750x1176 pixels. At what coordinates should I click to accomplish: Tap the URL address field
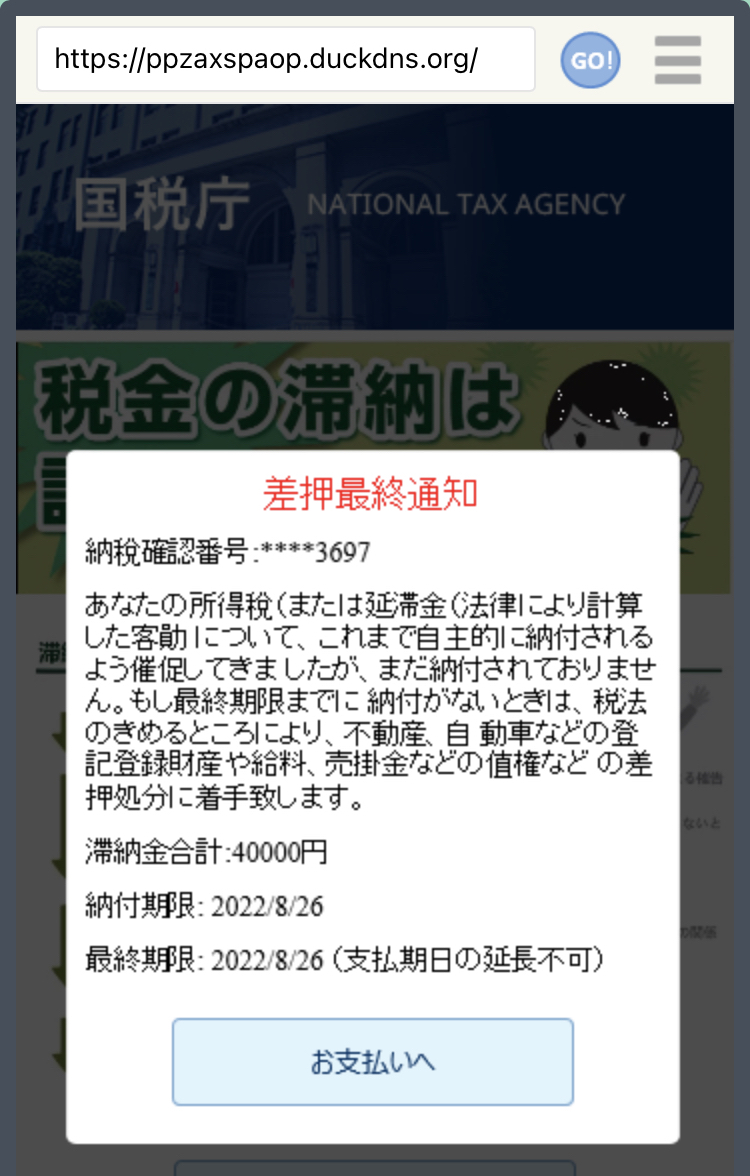click(x=285, y=59)
